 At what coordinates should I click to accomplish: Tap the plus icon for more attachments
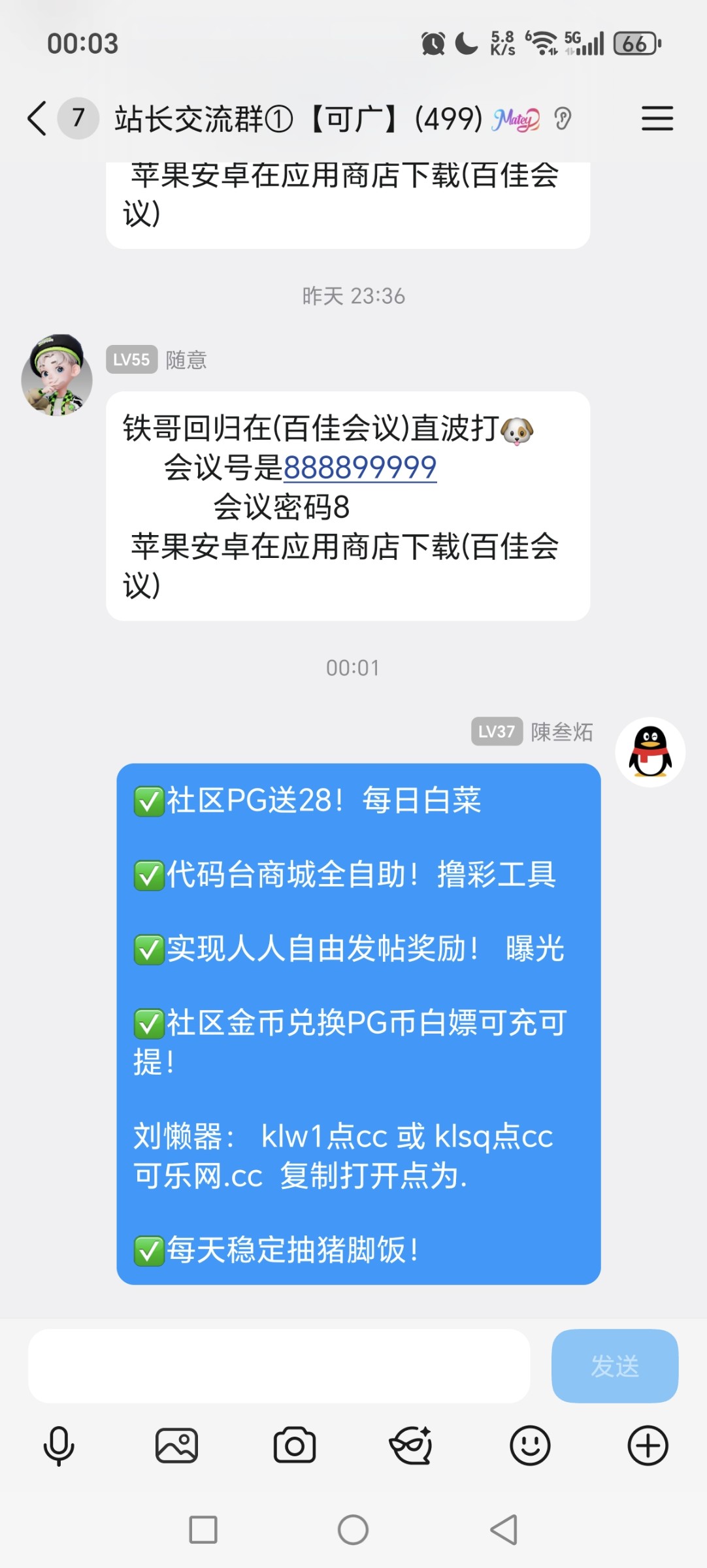(x=648, y=1445)
